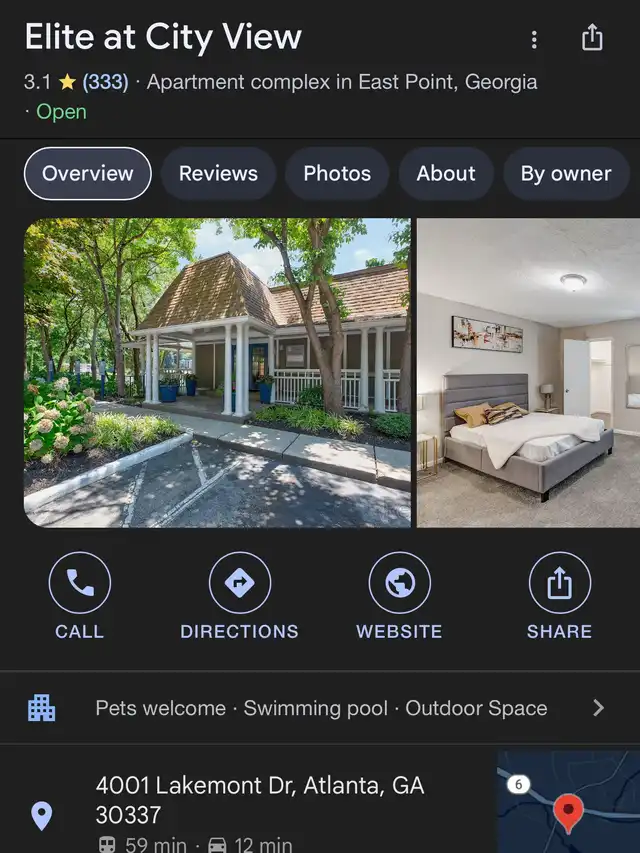Switch to the Photos tab

tap(337, 174)
